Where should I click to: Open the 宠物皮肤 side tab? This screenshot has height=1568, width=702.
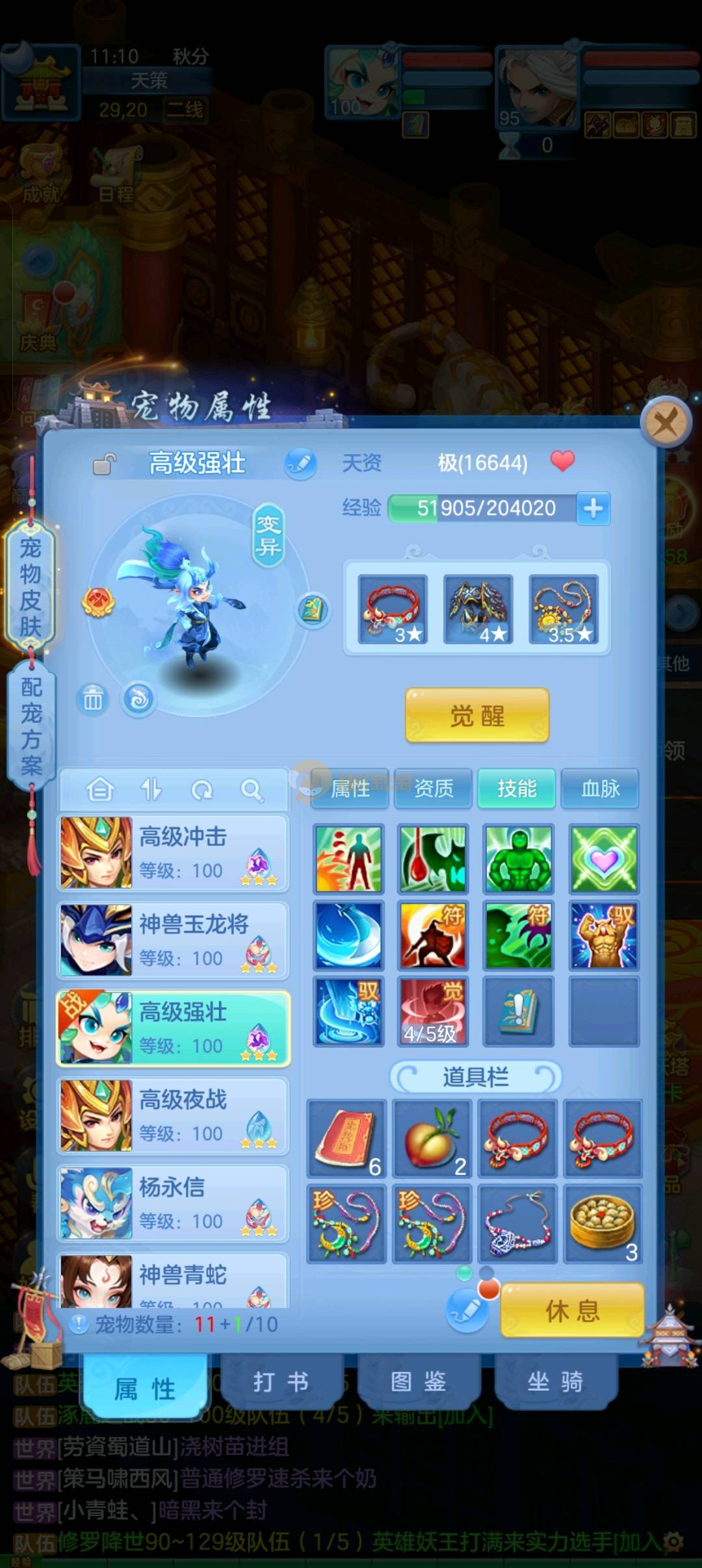[x=31, y=586]
